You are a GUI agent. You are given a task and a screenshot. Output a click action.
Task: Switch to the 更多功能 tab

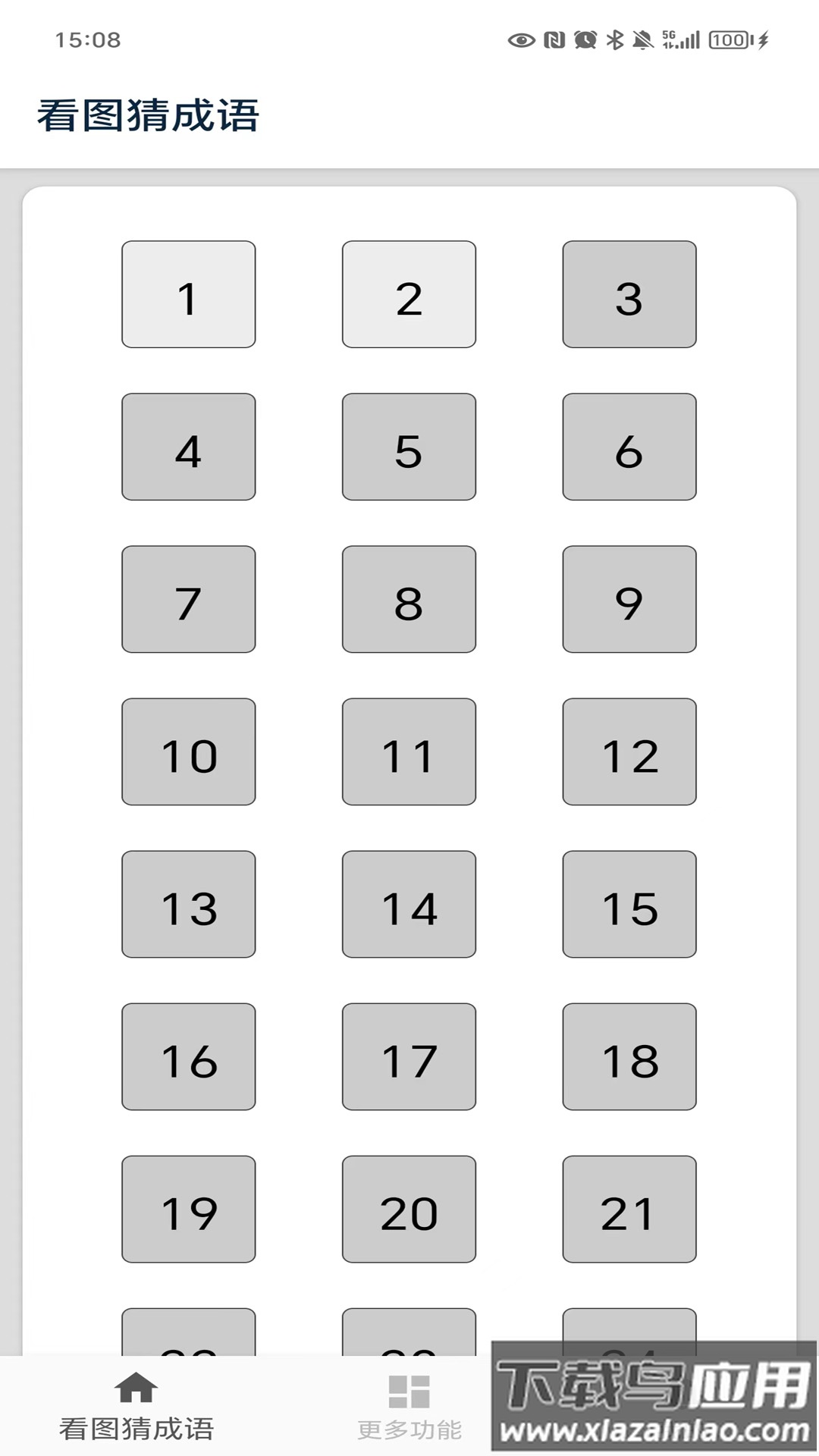pyautogui.click(x=409, y=1407)
